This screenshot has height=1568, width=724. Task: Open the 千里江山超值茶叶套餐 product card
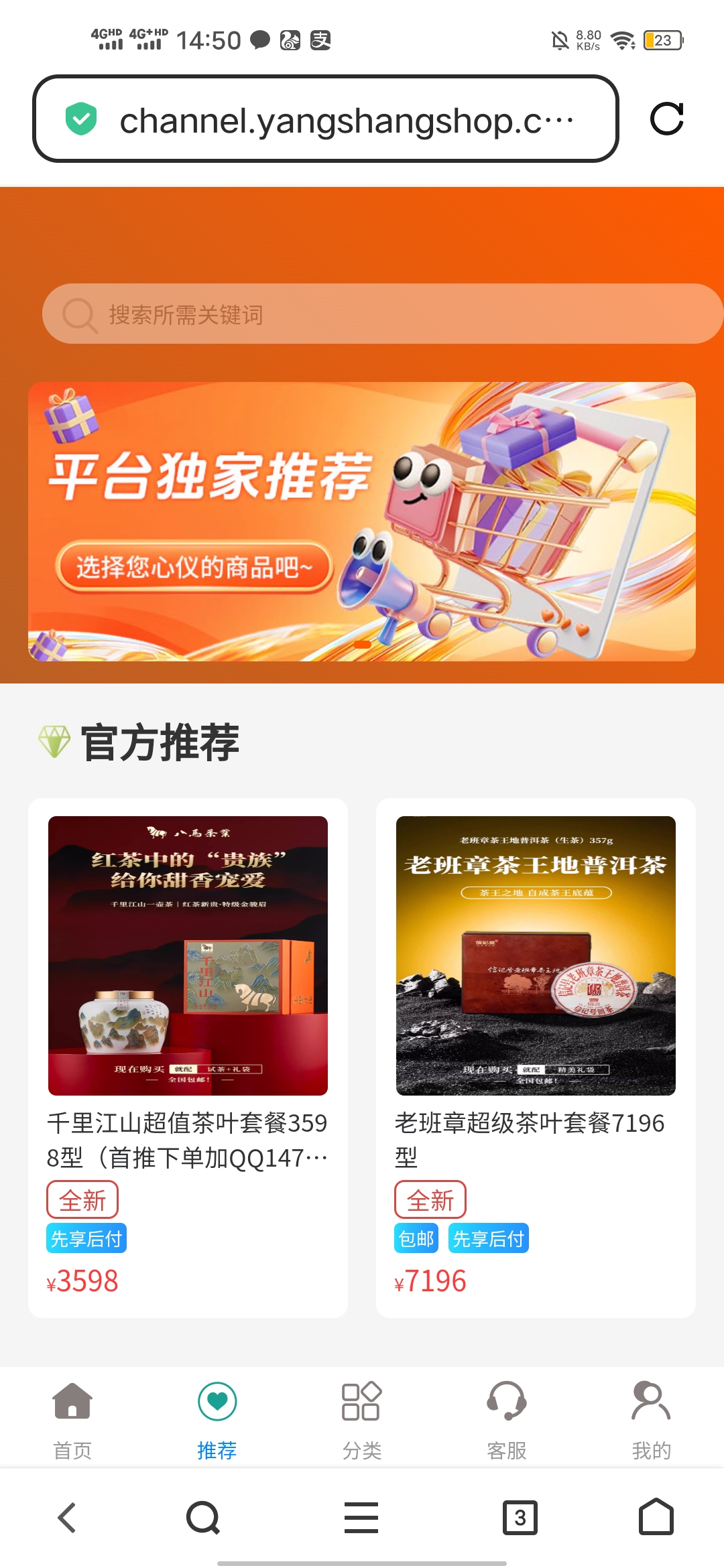coord(188,1057)
